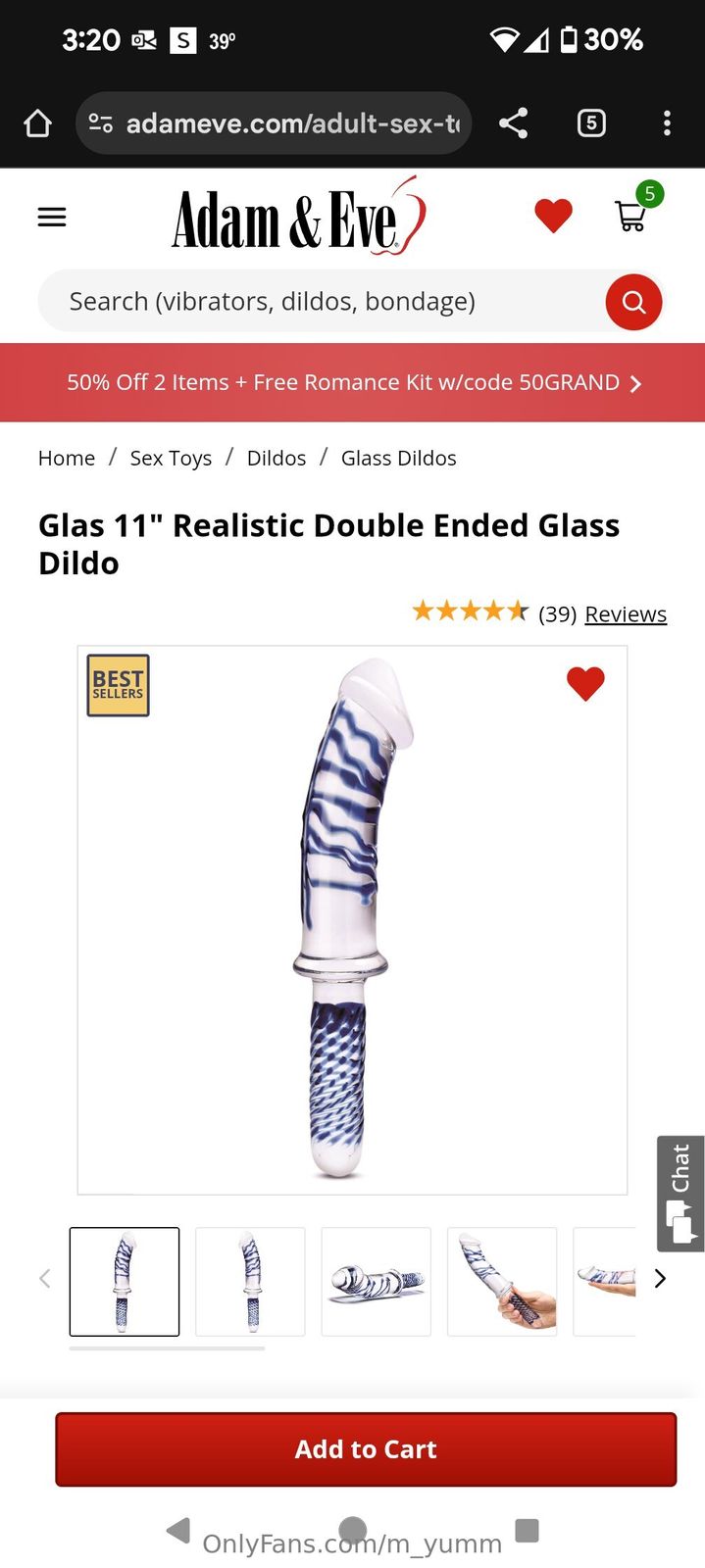Show next thumbnails with right arrow

click(660, 1278)
